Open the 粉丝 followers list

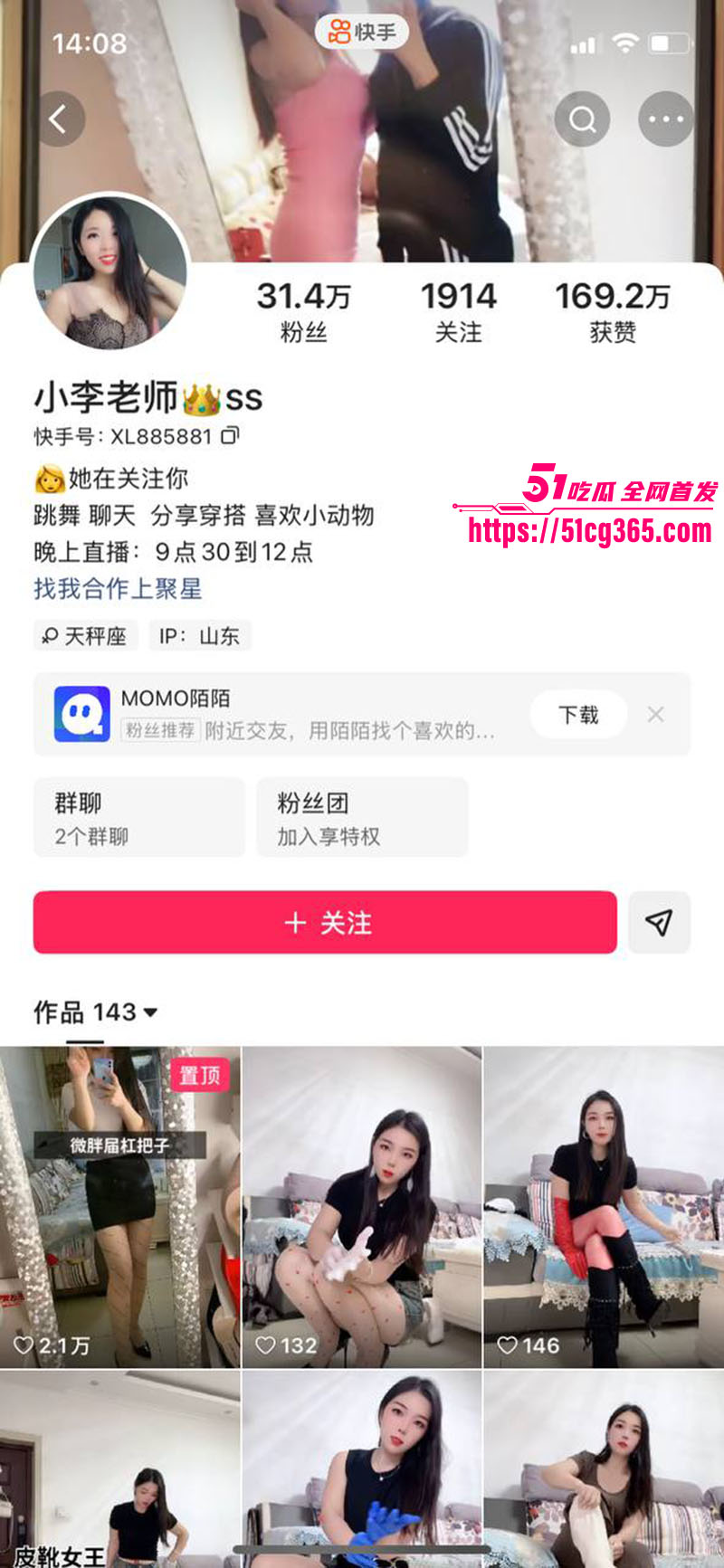[303, 312]
